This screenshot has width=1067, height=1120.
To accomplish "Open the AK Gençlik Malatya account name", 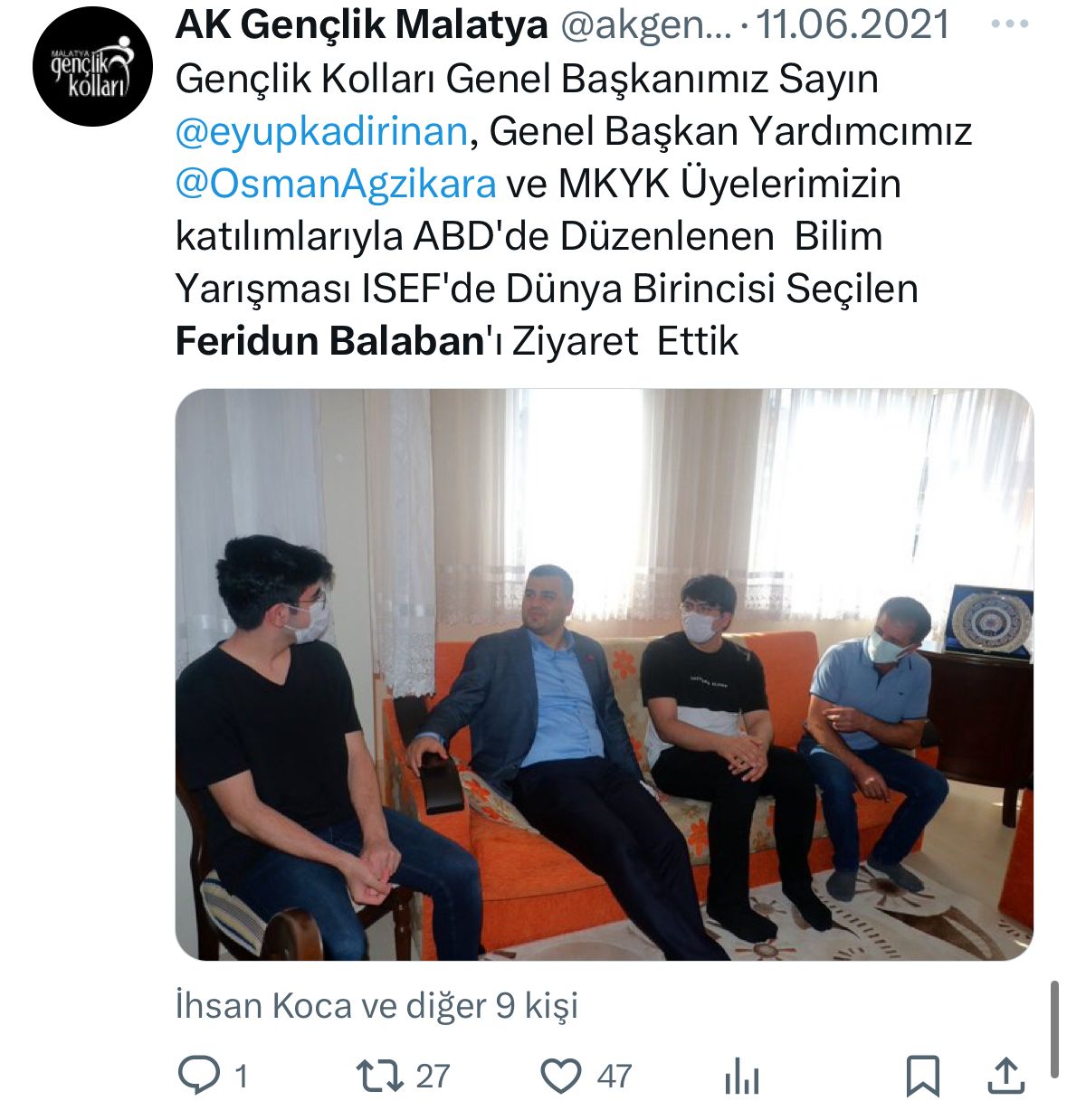I will (x=362, y=24).
